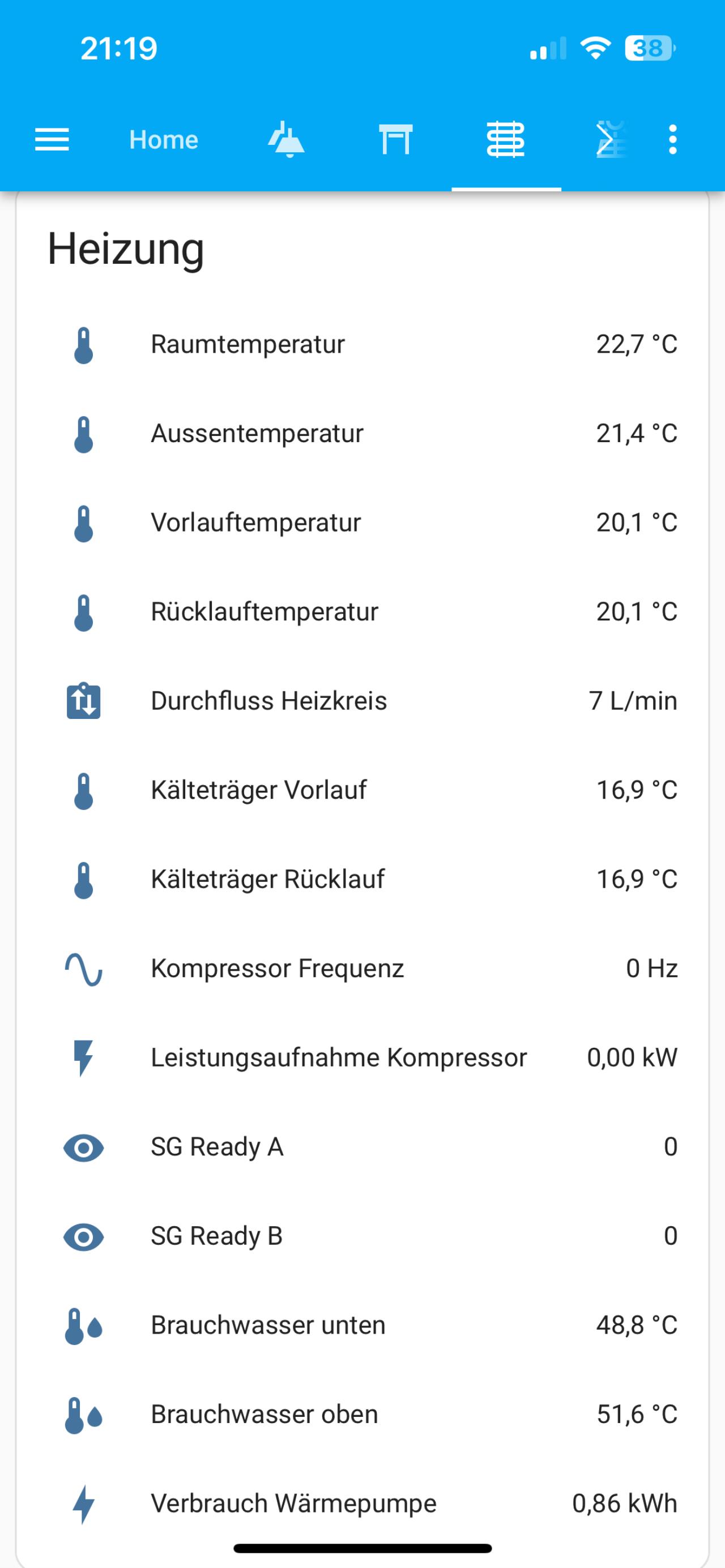Open Raumtemperatur sensor details
This screenshot has height=1568, width=725.
(x=248, y=345)
